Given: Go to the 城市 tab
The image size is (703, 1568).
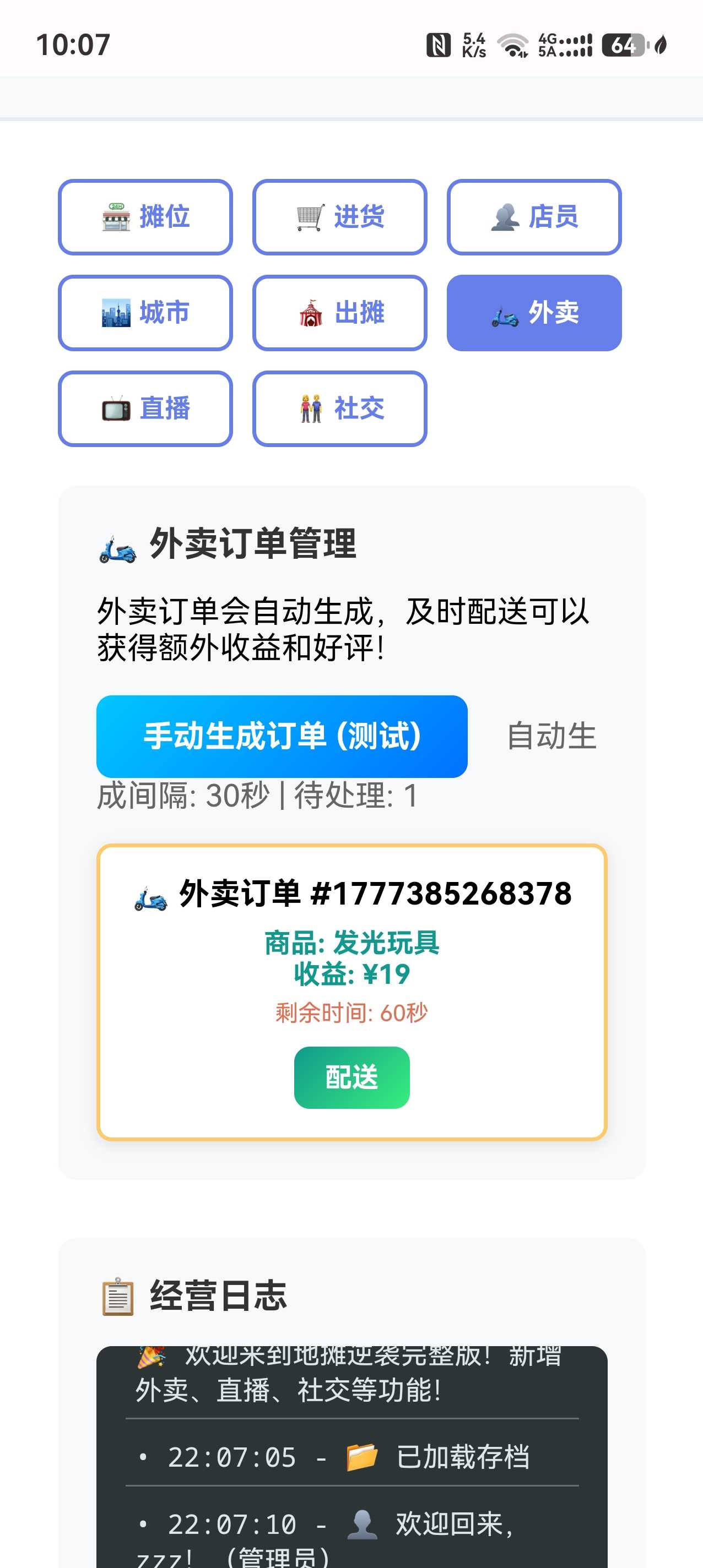Looking at the screenshot, I should point(145,312).
